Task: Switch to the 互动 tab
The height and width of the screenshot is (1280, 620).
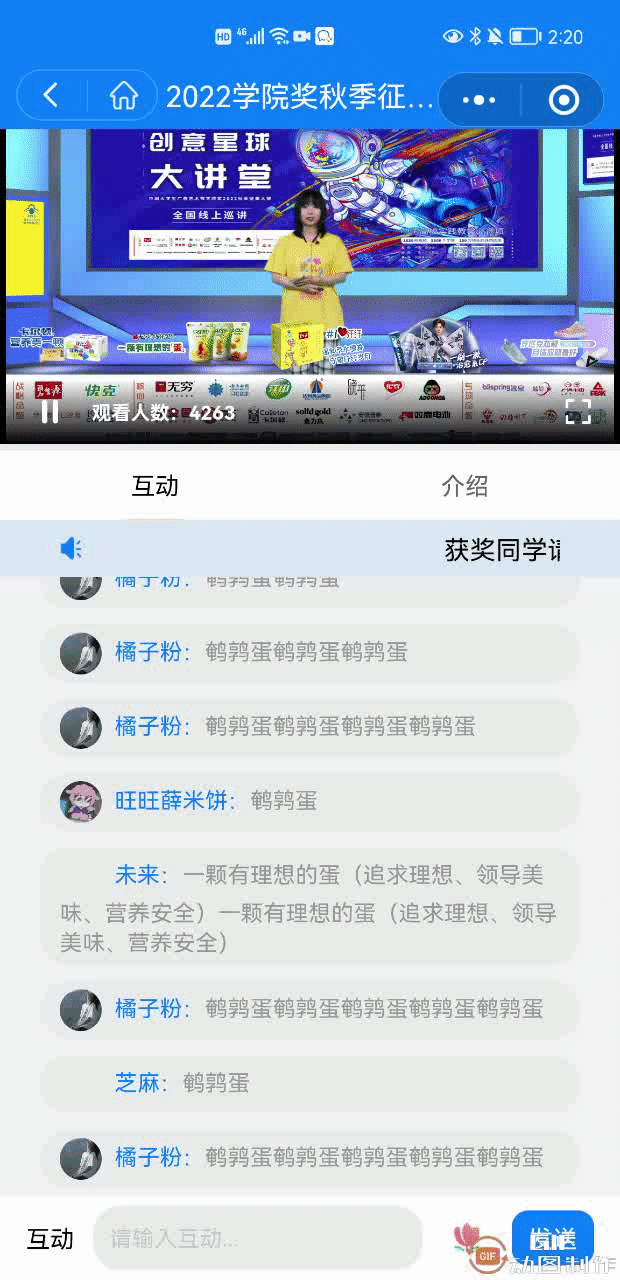Action: coord(155,486)
